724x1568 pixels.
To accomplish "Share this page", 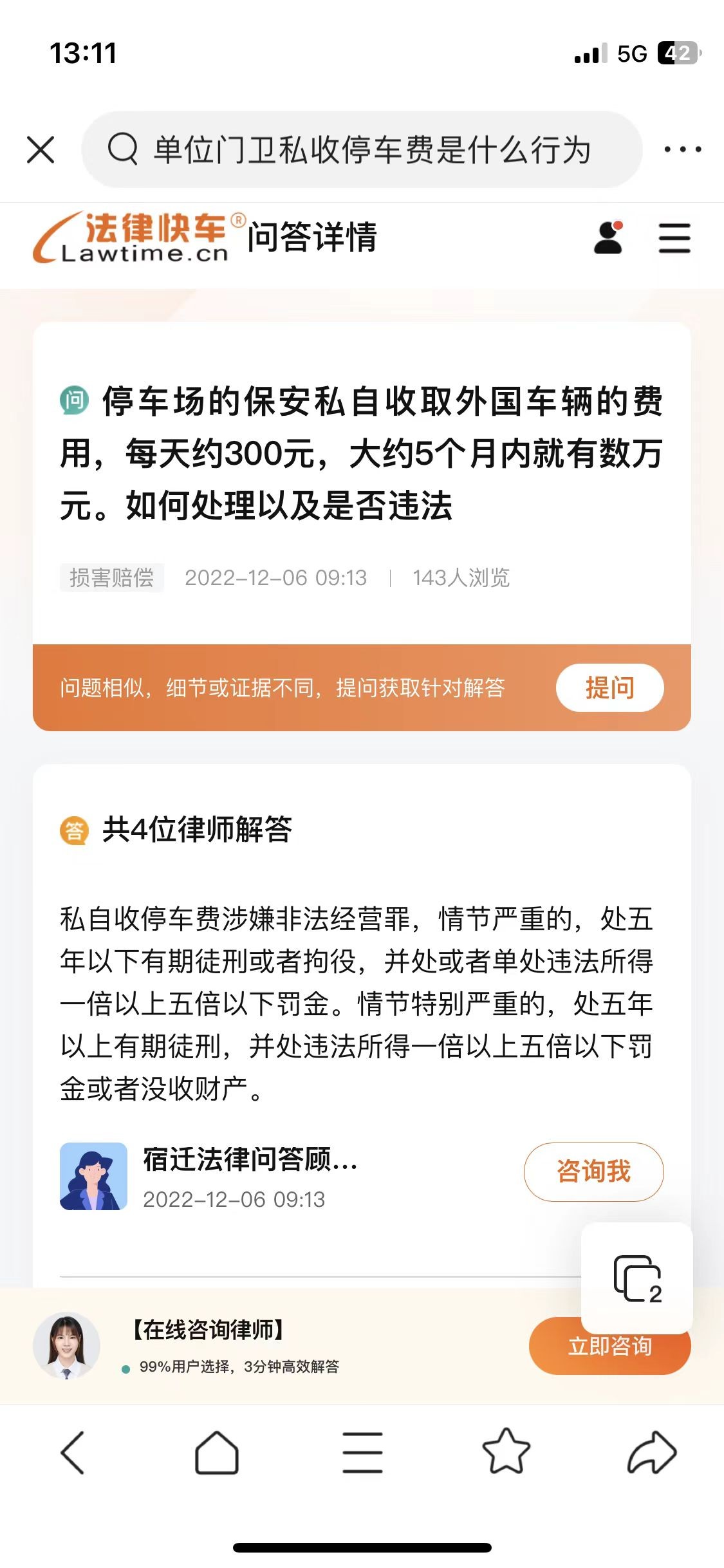I will pyautogui.click(x=651, y=1452).
